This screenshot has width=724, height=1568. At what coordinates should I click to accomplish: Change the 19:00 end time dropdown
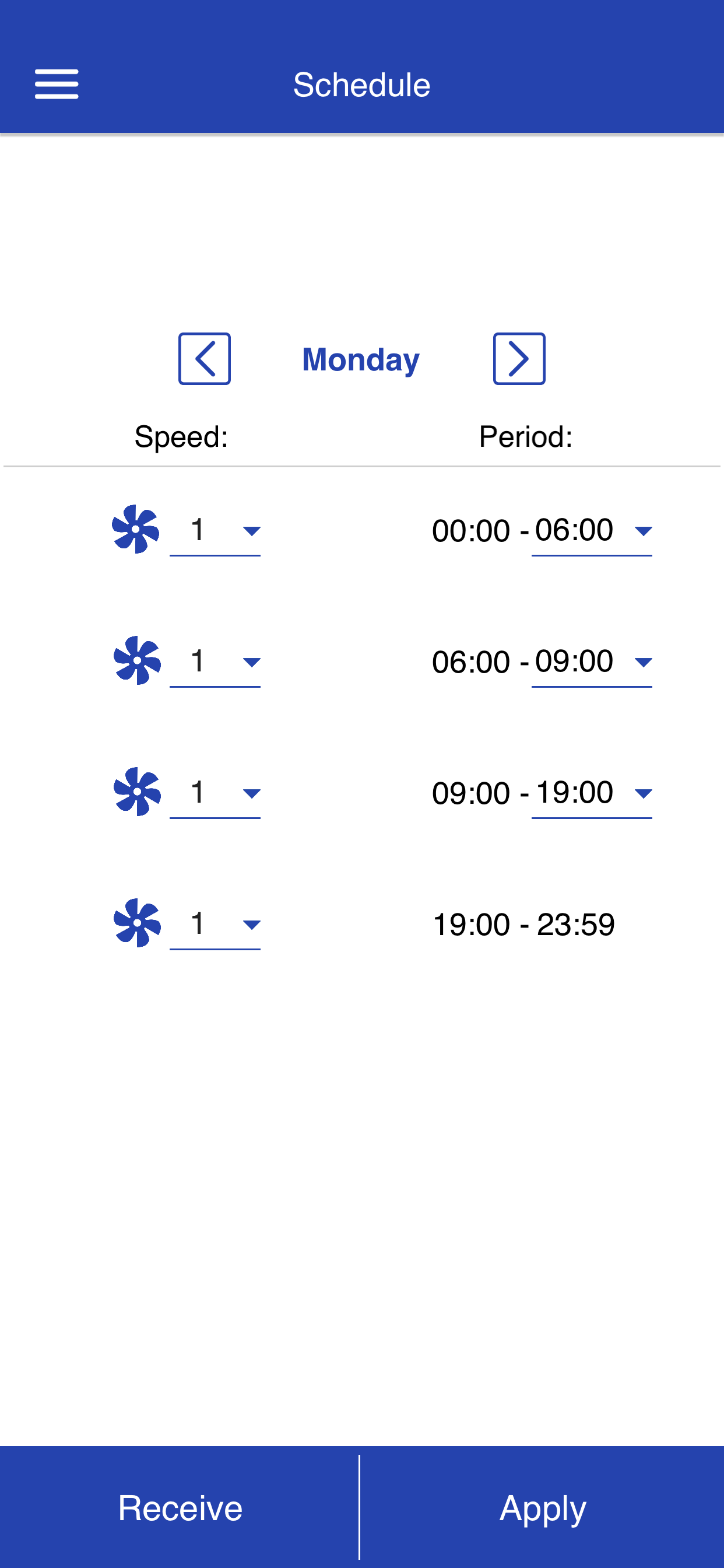[x=591, y=793]
